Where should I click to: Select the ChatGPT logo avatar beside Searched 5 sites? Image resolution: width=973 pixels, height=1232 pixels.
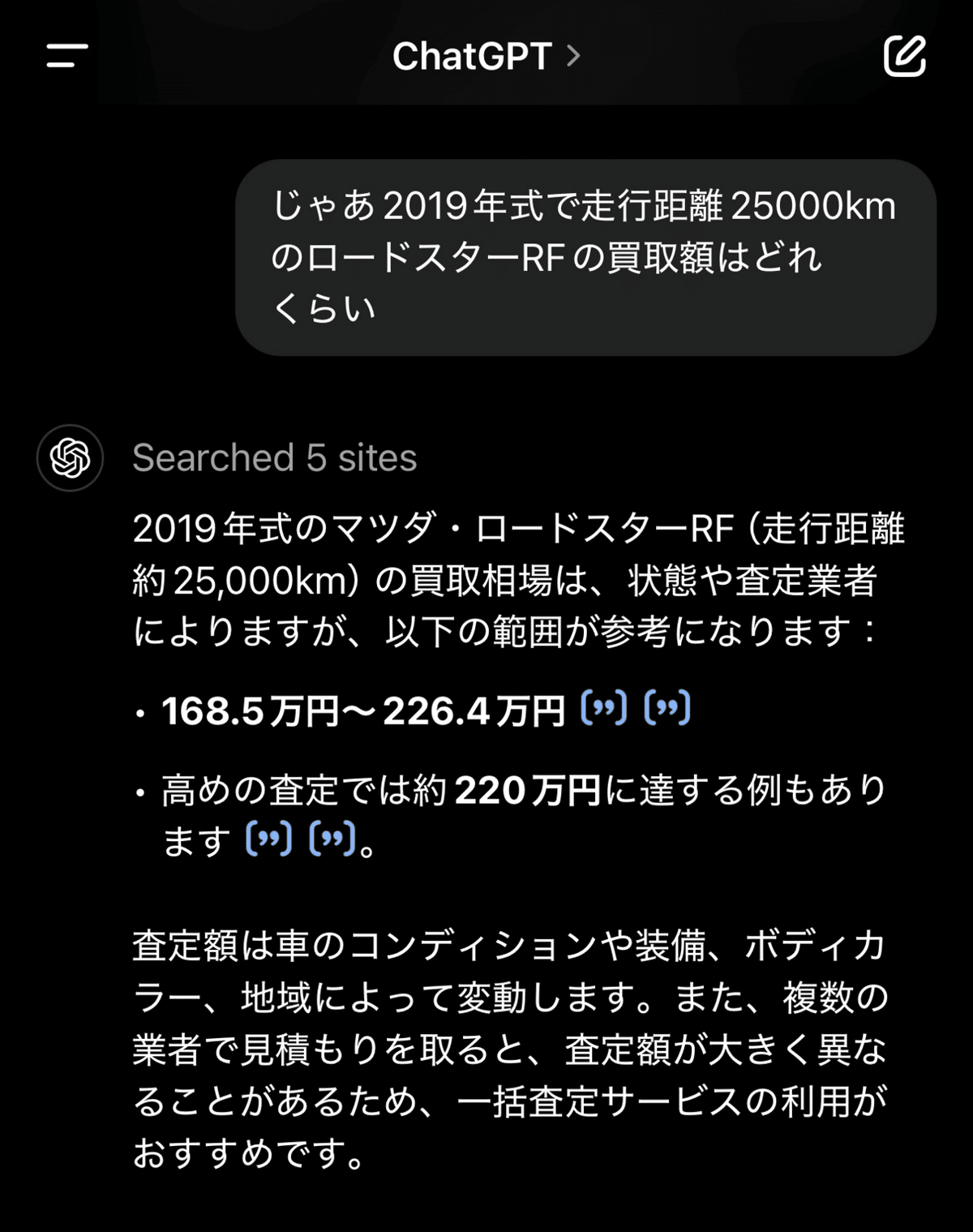[69, 458]
